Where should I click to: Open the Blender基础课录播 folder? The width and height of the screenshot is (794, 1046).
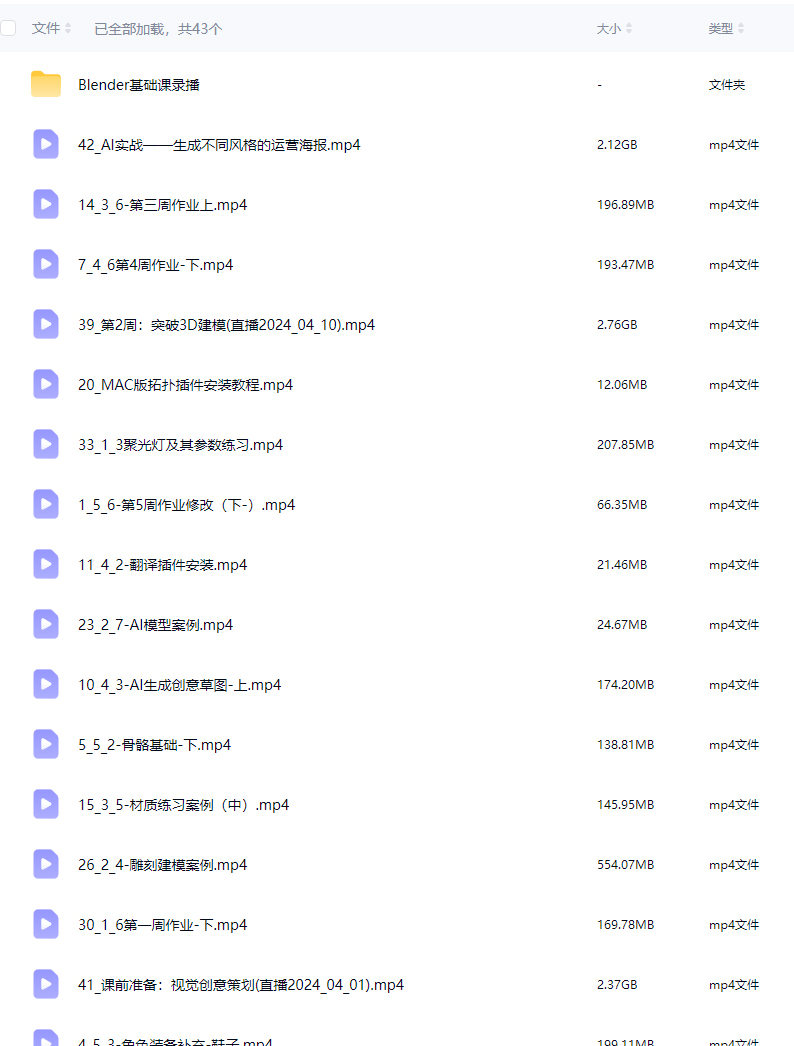tap(139, 85)
